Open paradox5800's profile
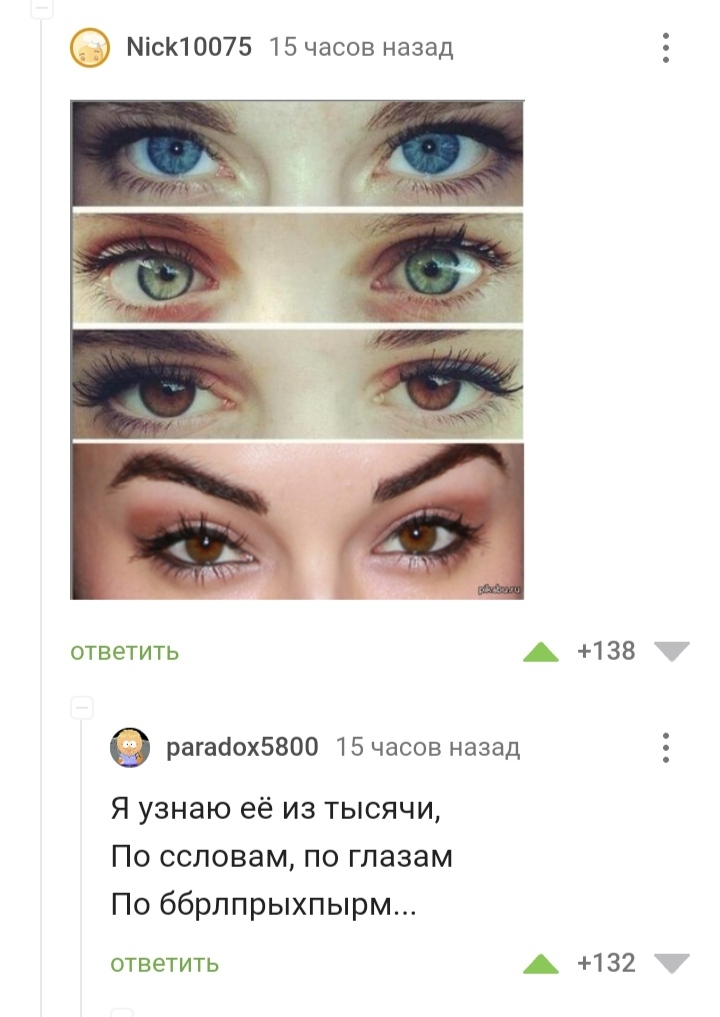 241,747
